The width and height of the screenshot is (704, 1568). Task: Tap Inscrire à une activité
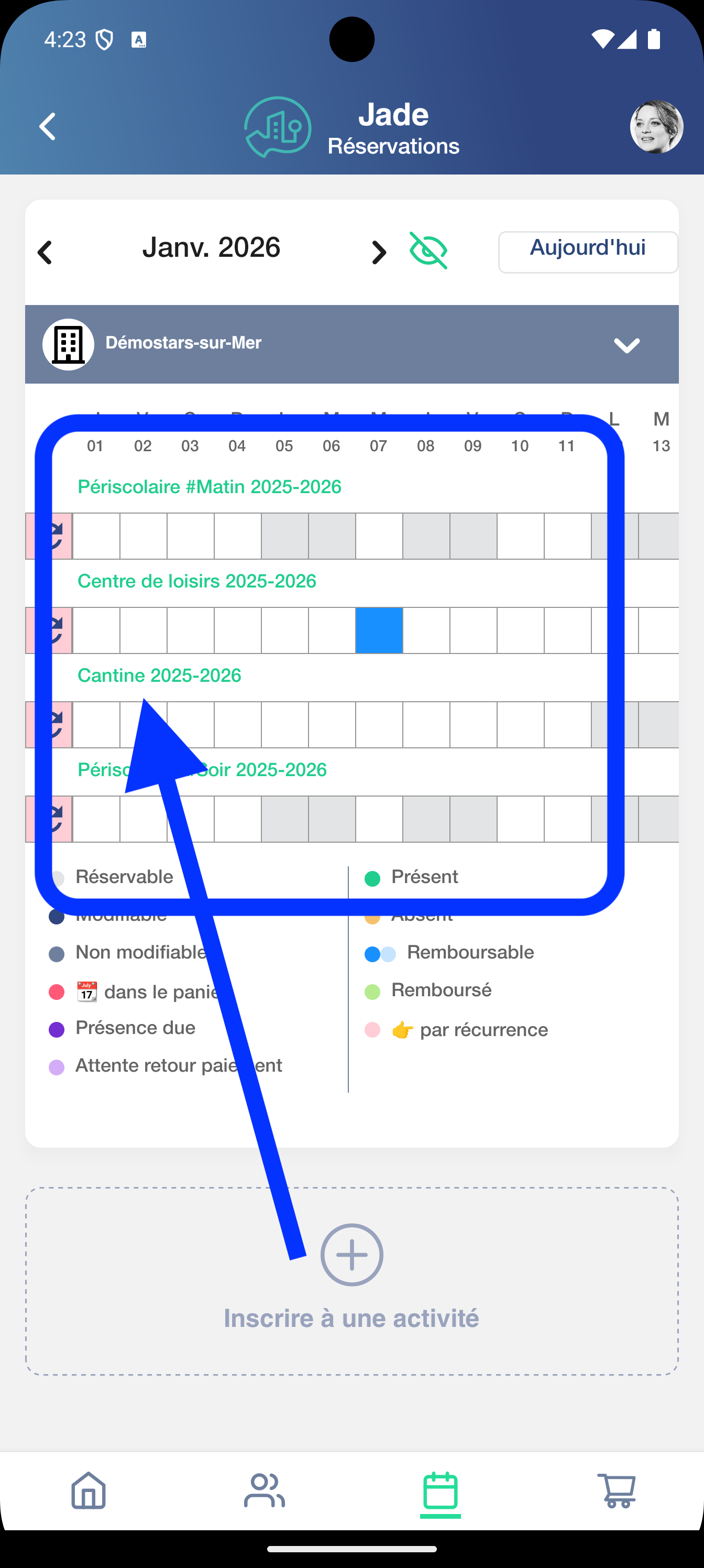(x=351, y=1279)
